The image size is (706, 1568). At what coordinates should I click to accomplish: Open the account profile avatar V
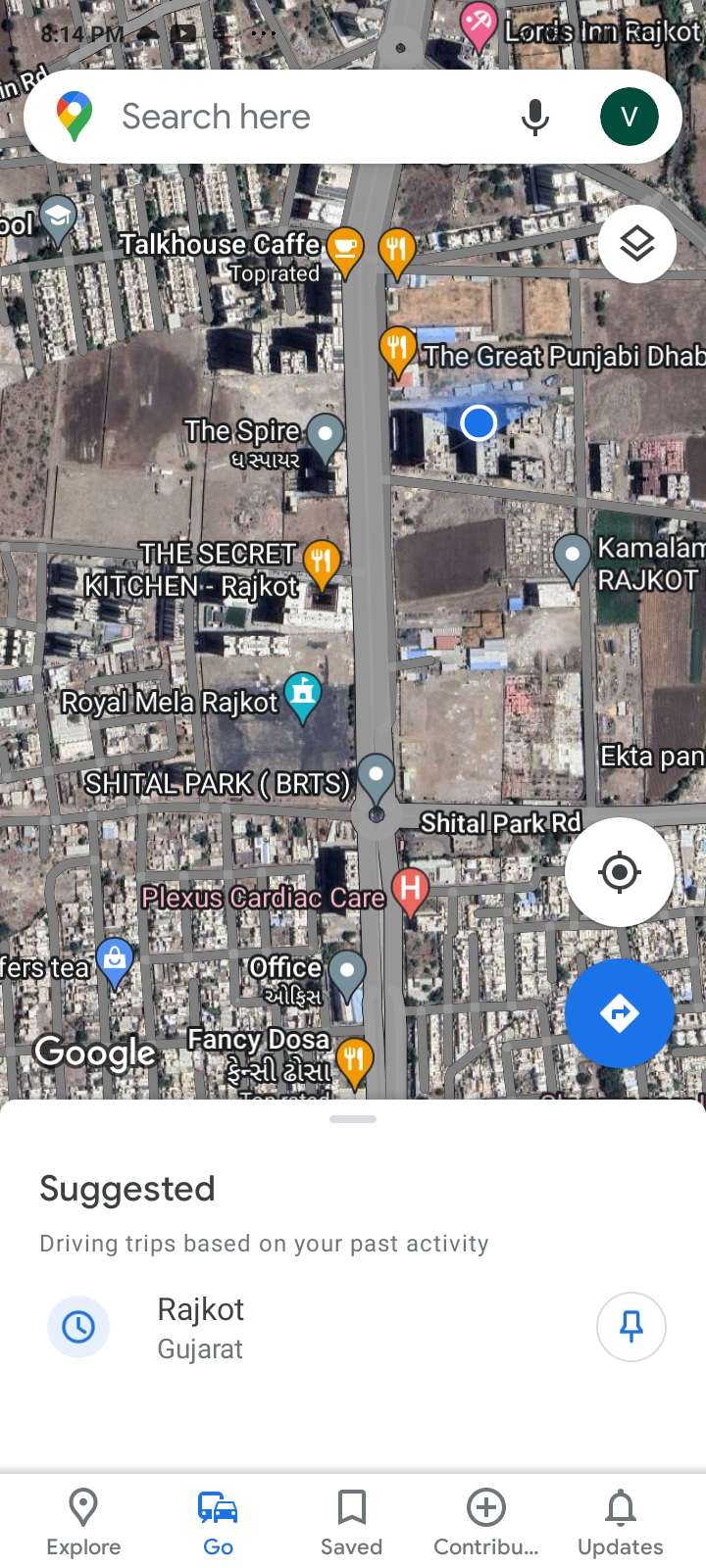(x=629, y=117)
